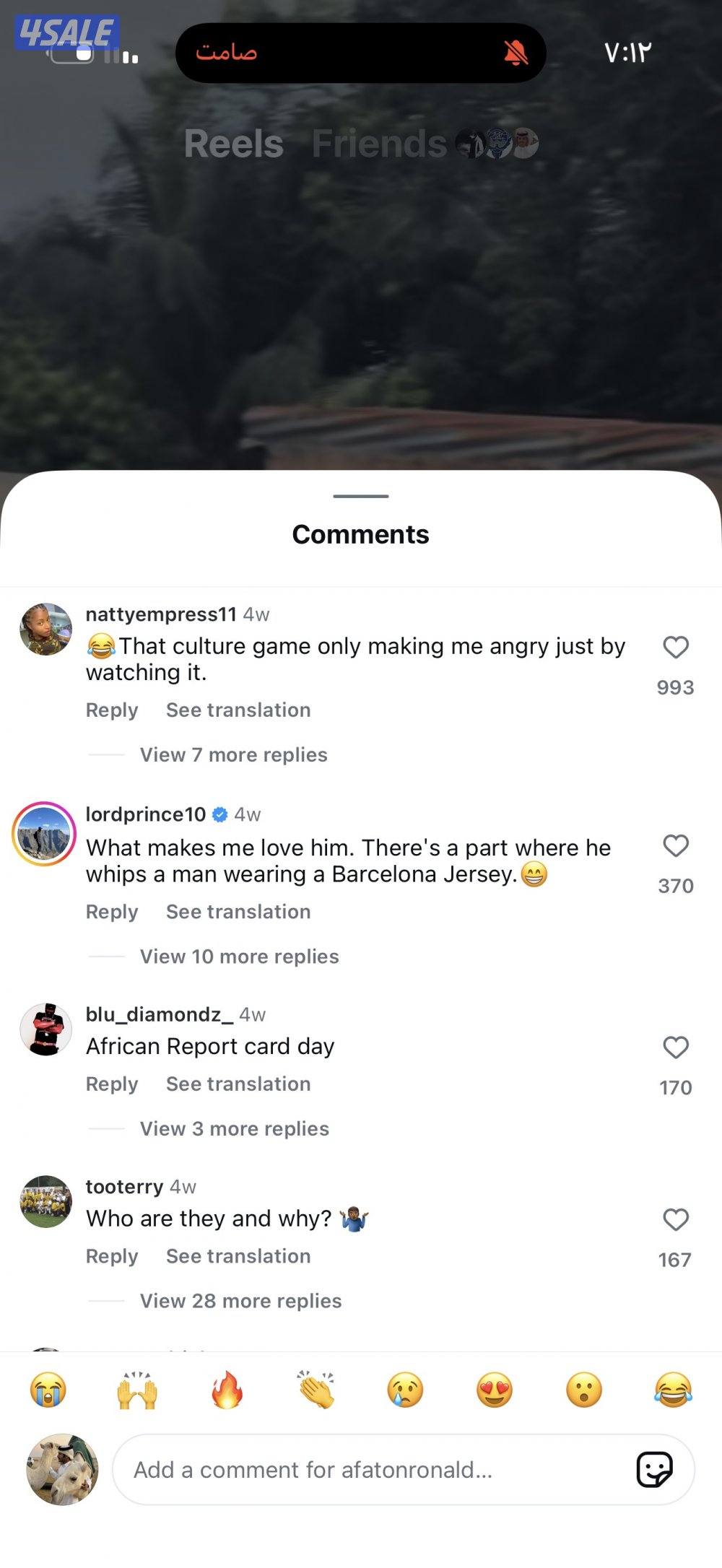View 7 more replies
The width and height of the screenshot is (722, 1568).
click(x=233, y=755)
